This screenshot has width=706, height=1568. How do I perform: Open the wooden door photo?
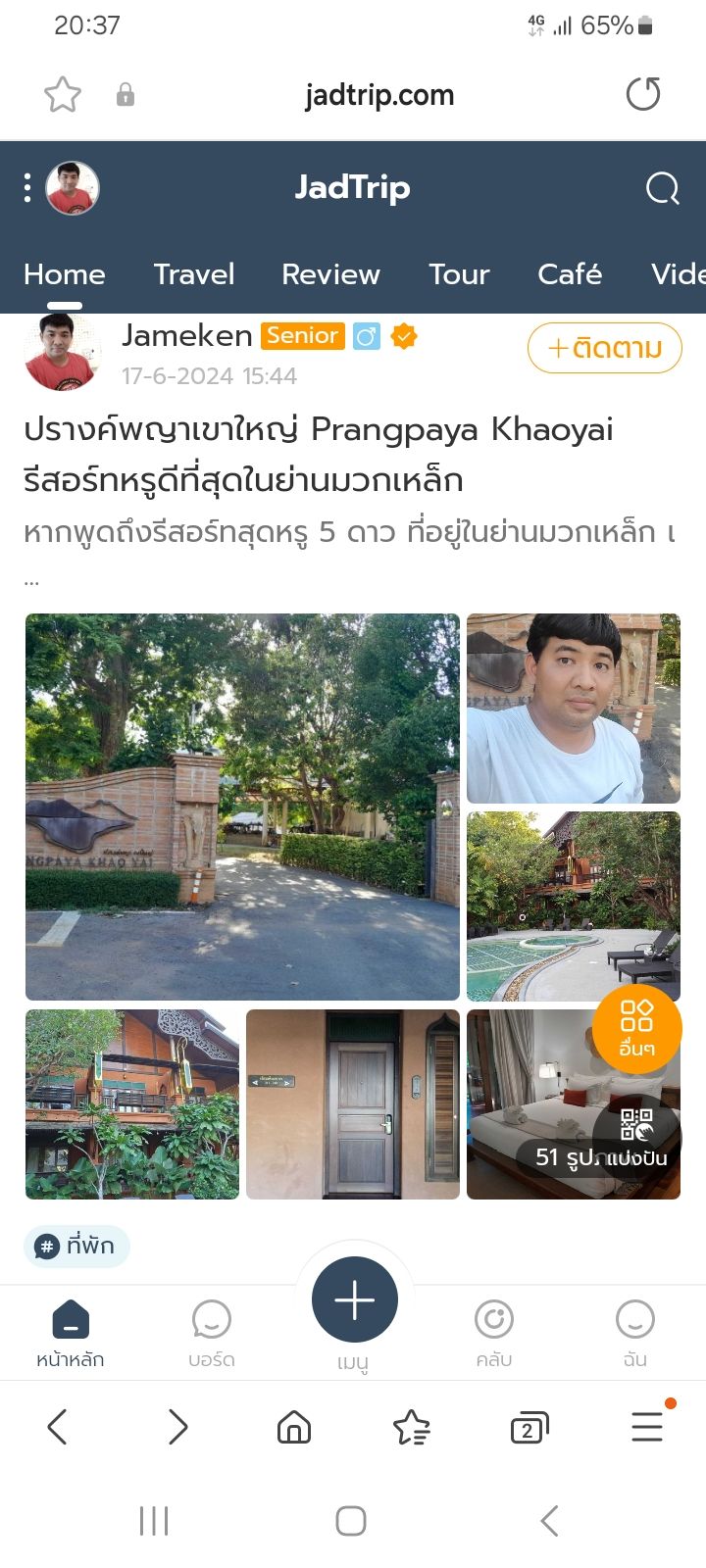(352, 1104)
